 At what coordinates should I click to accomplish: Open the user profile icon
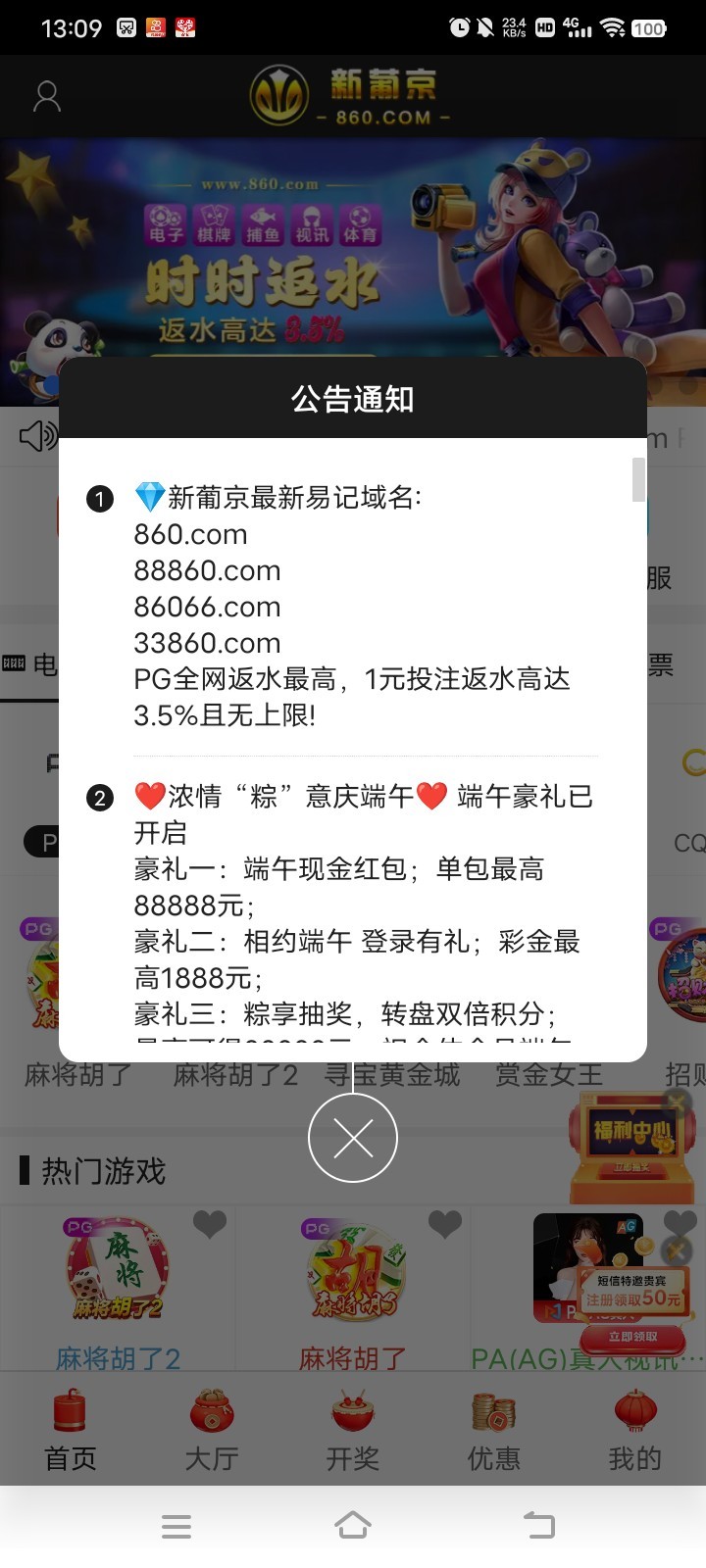pyautogui.click(x=47, y=97)
